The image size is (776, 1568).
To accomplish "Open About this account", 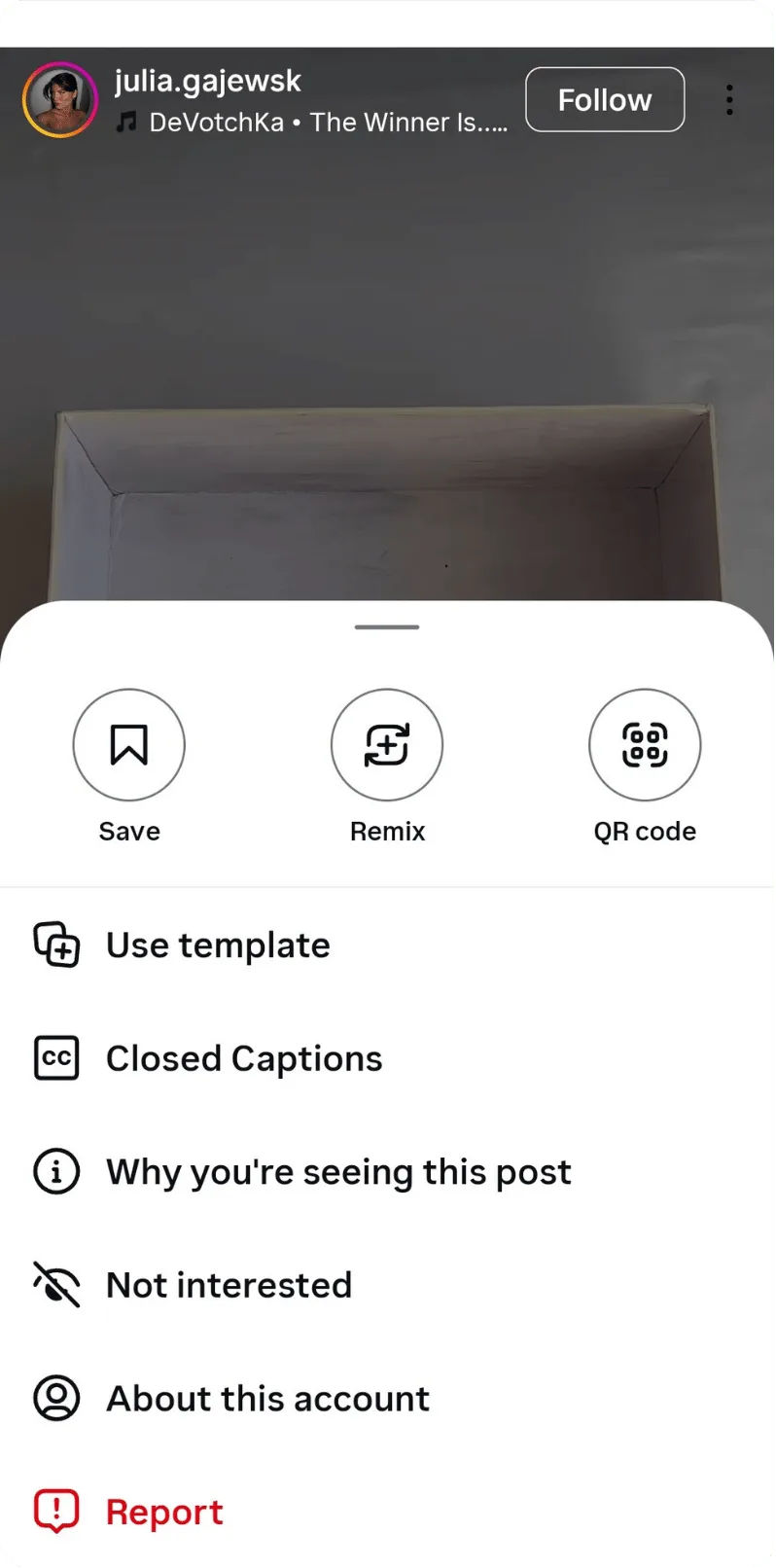I will point(267,1399).
